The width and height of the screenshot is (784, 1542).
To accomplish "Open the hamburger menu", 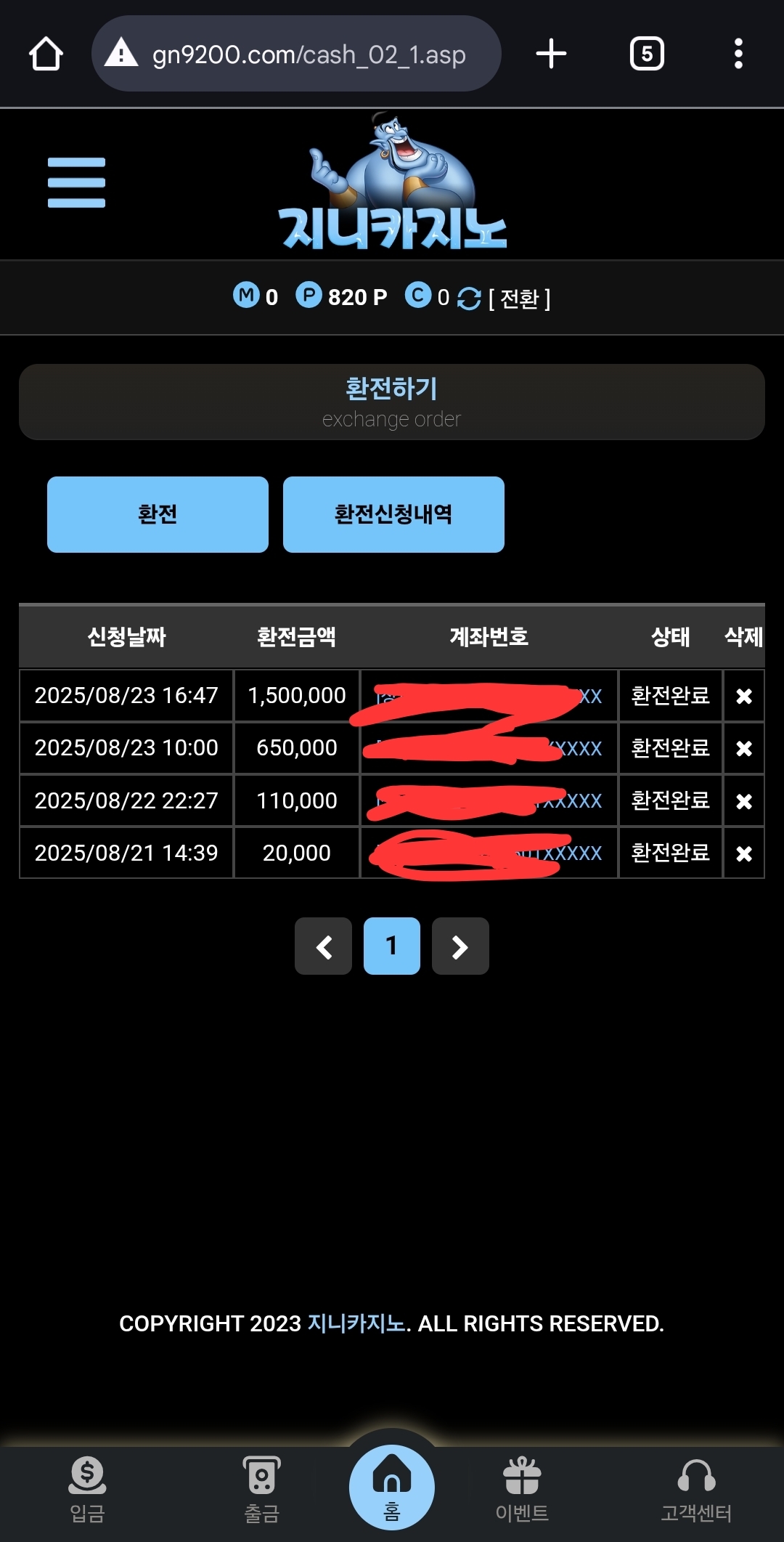I will tap(76, 182).
